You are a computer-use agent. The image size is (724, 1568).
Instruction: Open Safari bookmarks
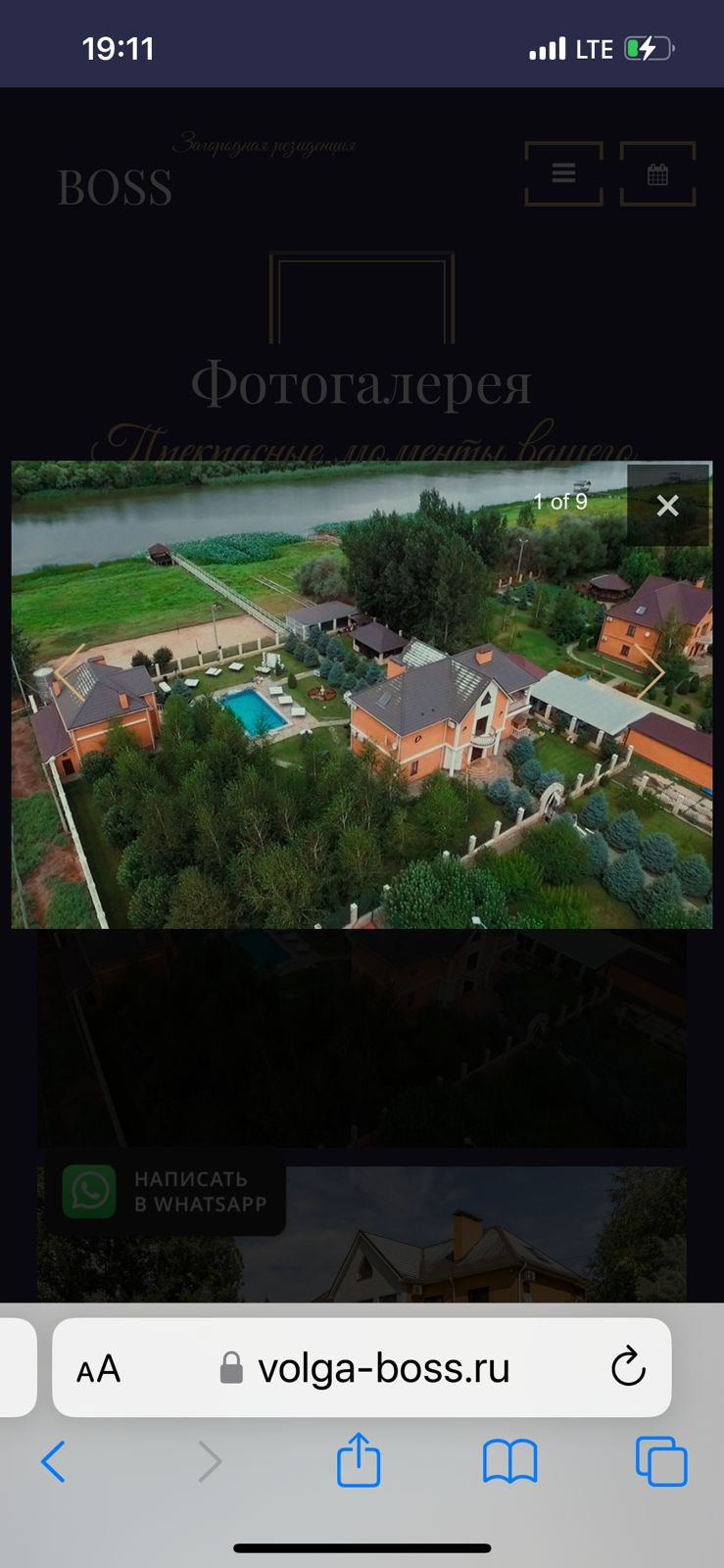click(x=509, y=1461)
